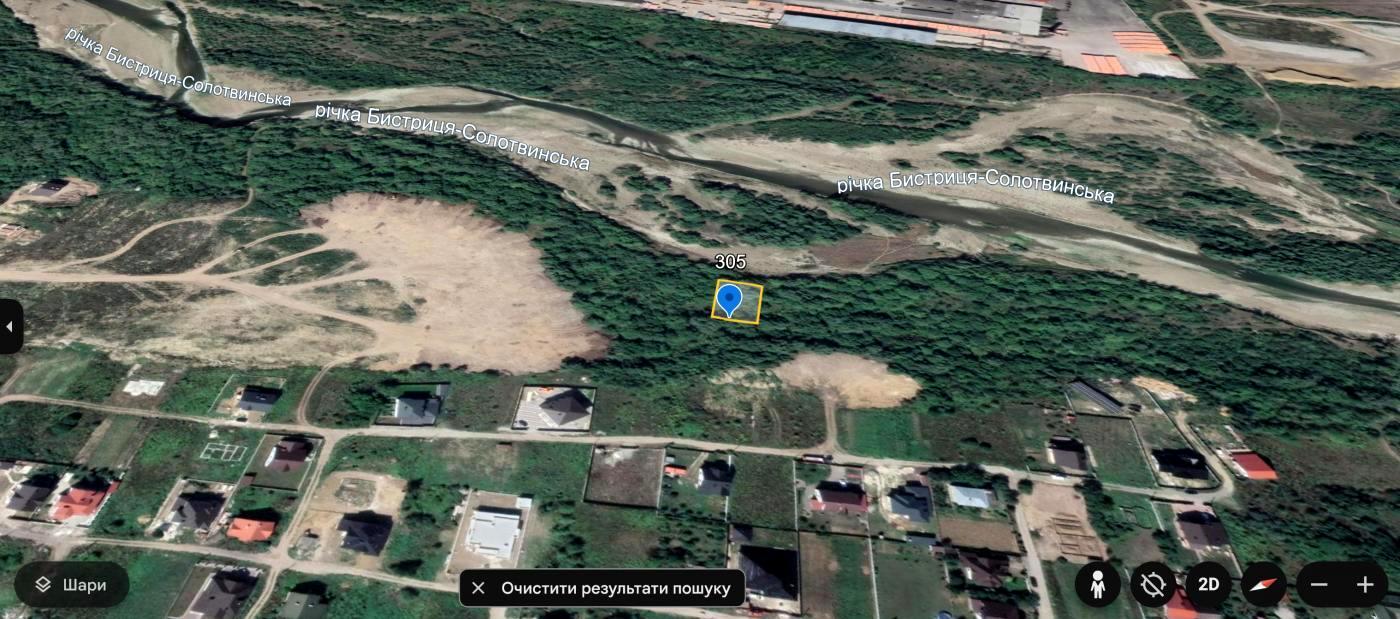
Task: Open Street View pegman
Action: [1098, 585]
